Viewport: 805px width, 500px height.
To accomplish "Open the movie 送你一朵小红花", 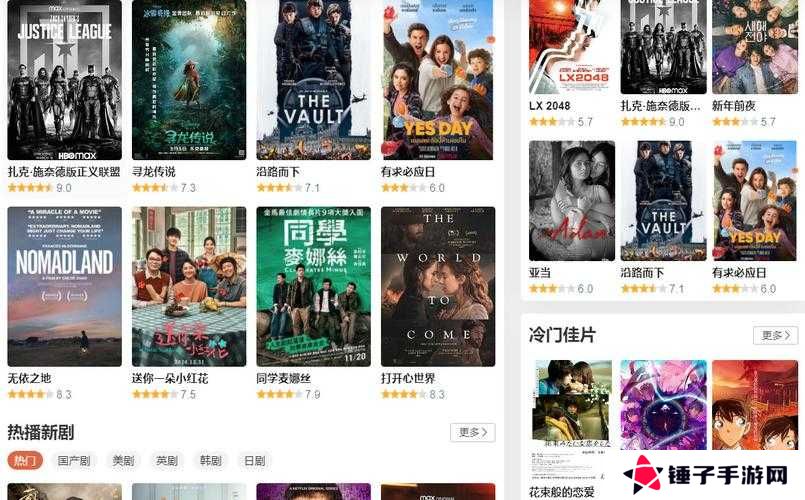I will 188,286.
